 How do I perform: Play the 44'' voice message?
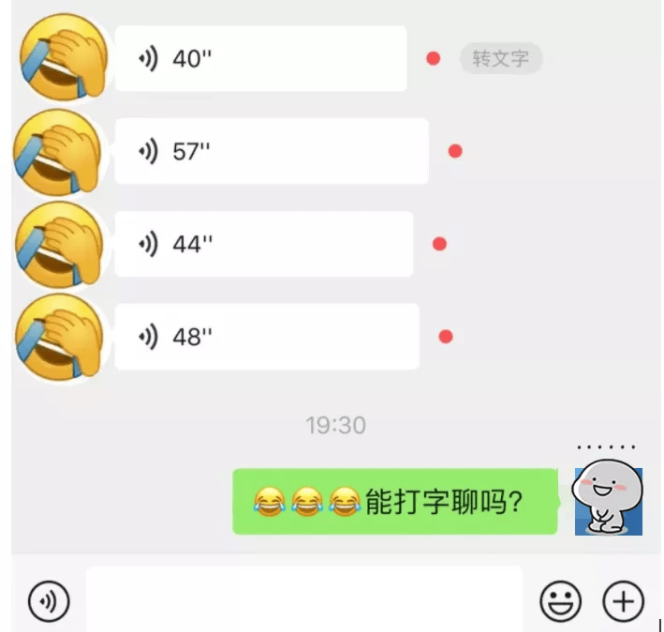coord(263,243)
